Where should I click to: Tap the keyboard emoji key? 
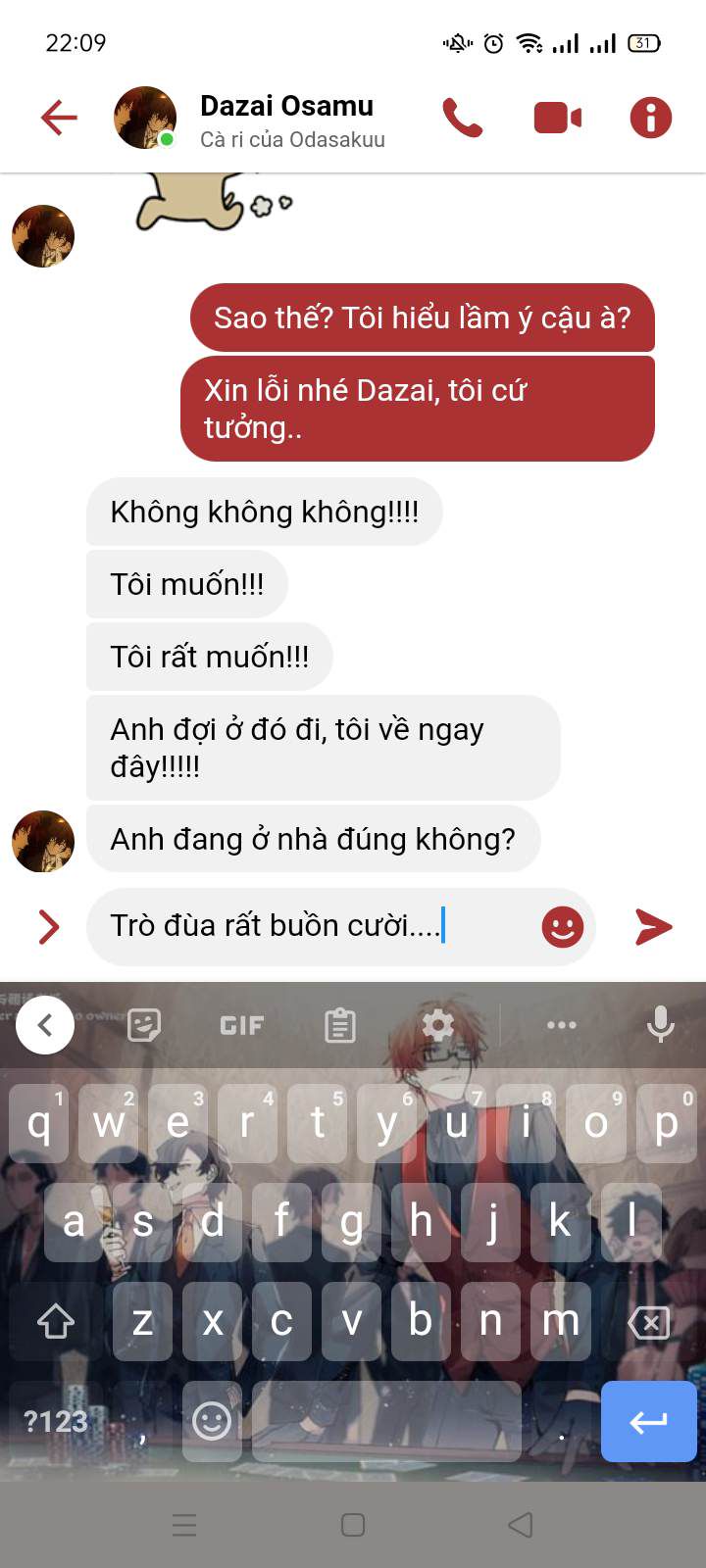[212, 1420]
